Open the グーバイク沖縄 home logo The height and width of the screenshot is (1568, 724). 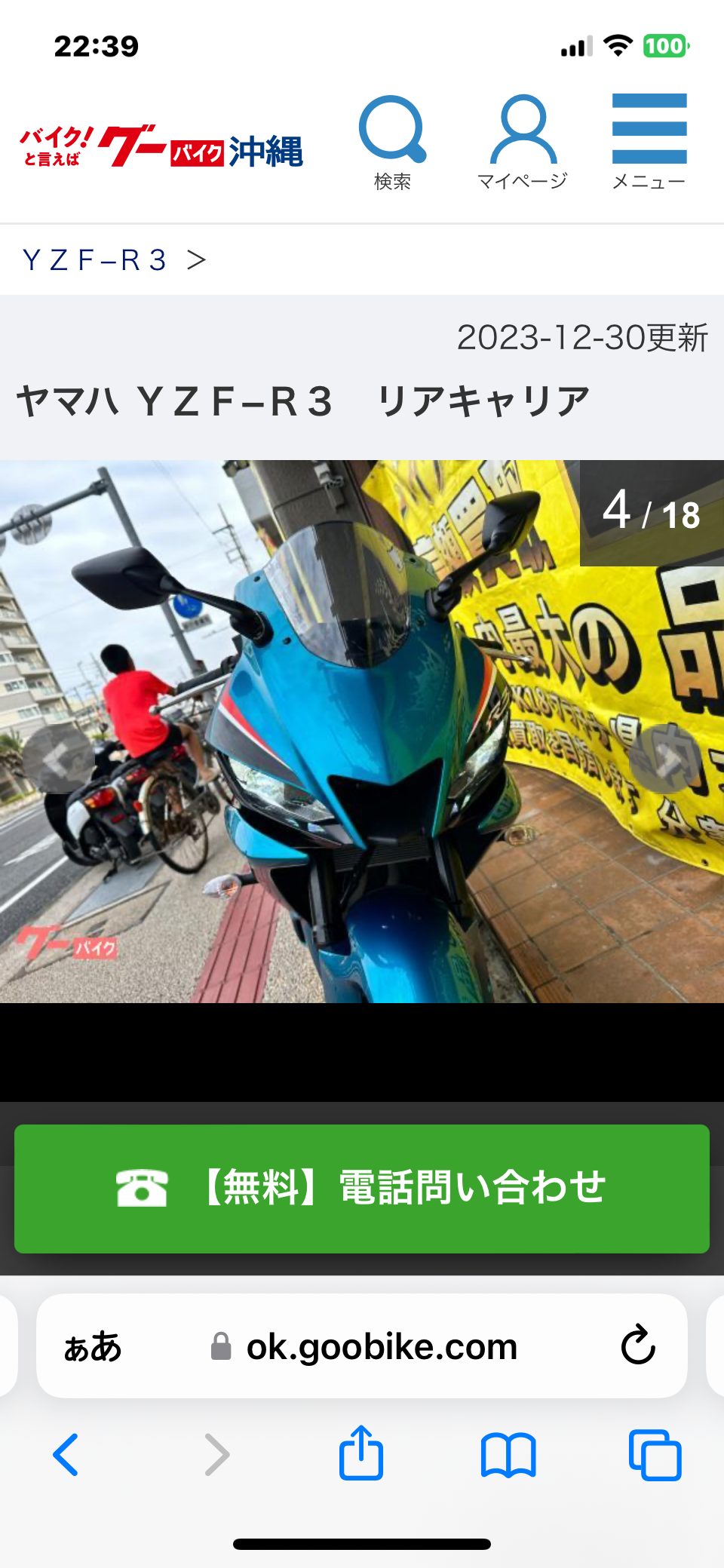coord(161,146)
